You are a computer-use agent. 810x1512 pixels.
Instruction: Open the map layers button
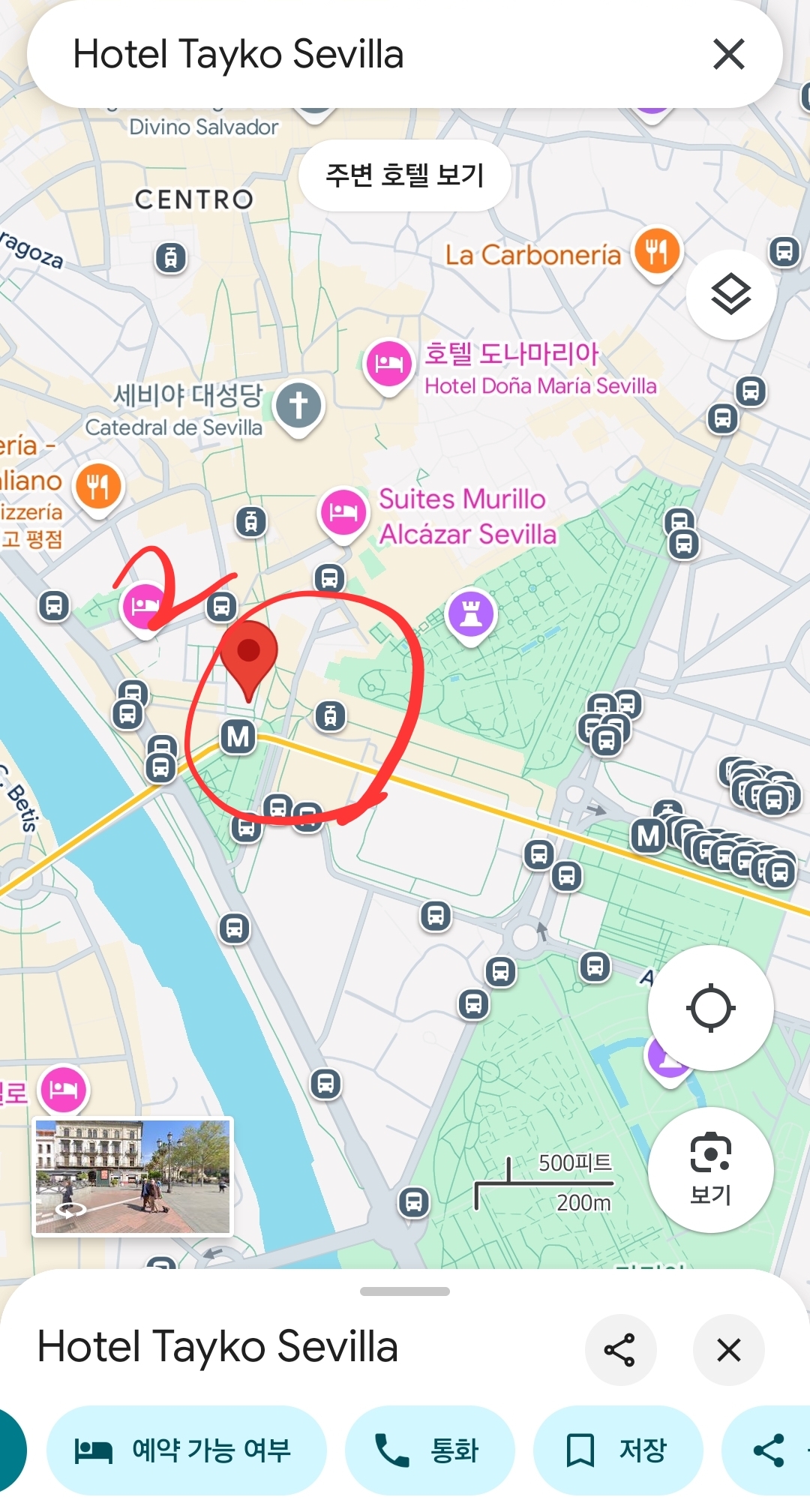click(730, 295)
